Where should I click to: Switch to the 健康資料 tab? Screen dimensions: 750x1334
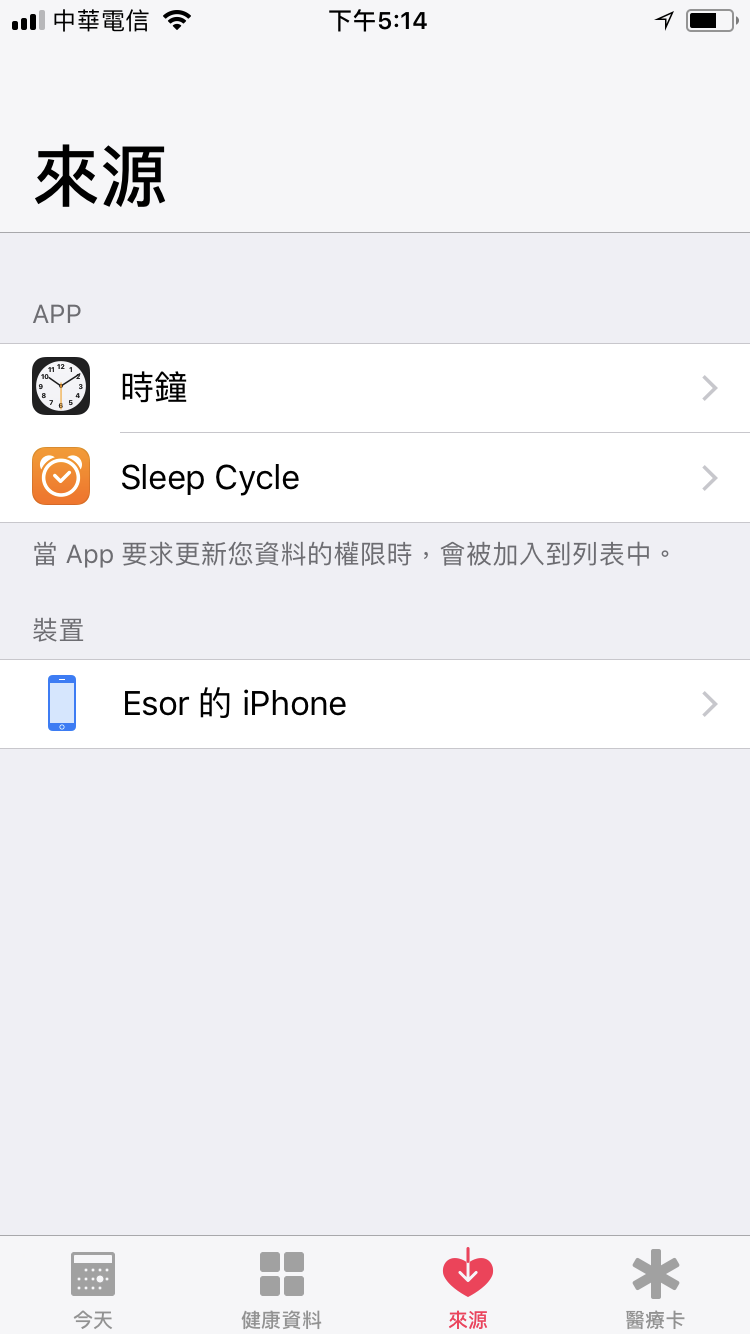281,1288
